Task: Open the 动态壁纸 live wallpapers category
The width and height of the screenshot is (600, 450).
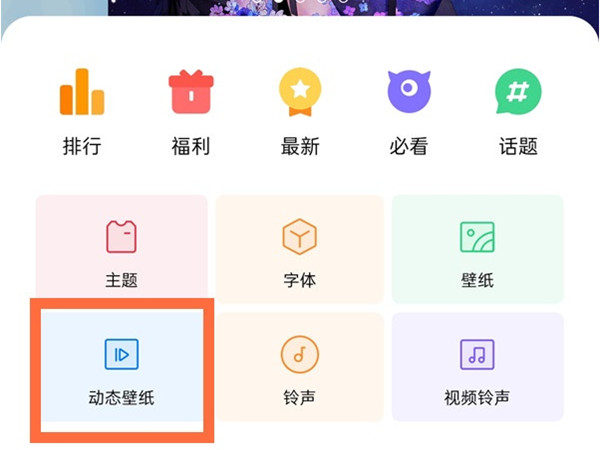Action: tap(121, 368)
